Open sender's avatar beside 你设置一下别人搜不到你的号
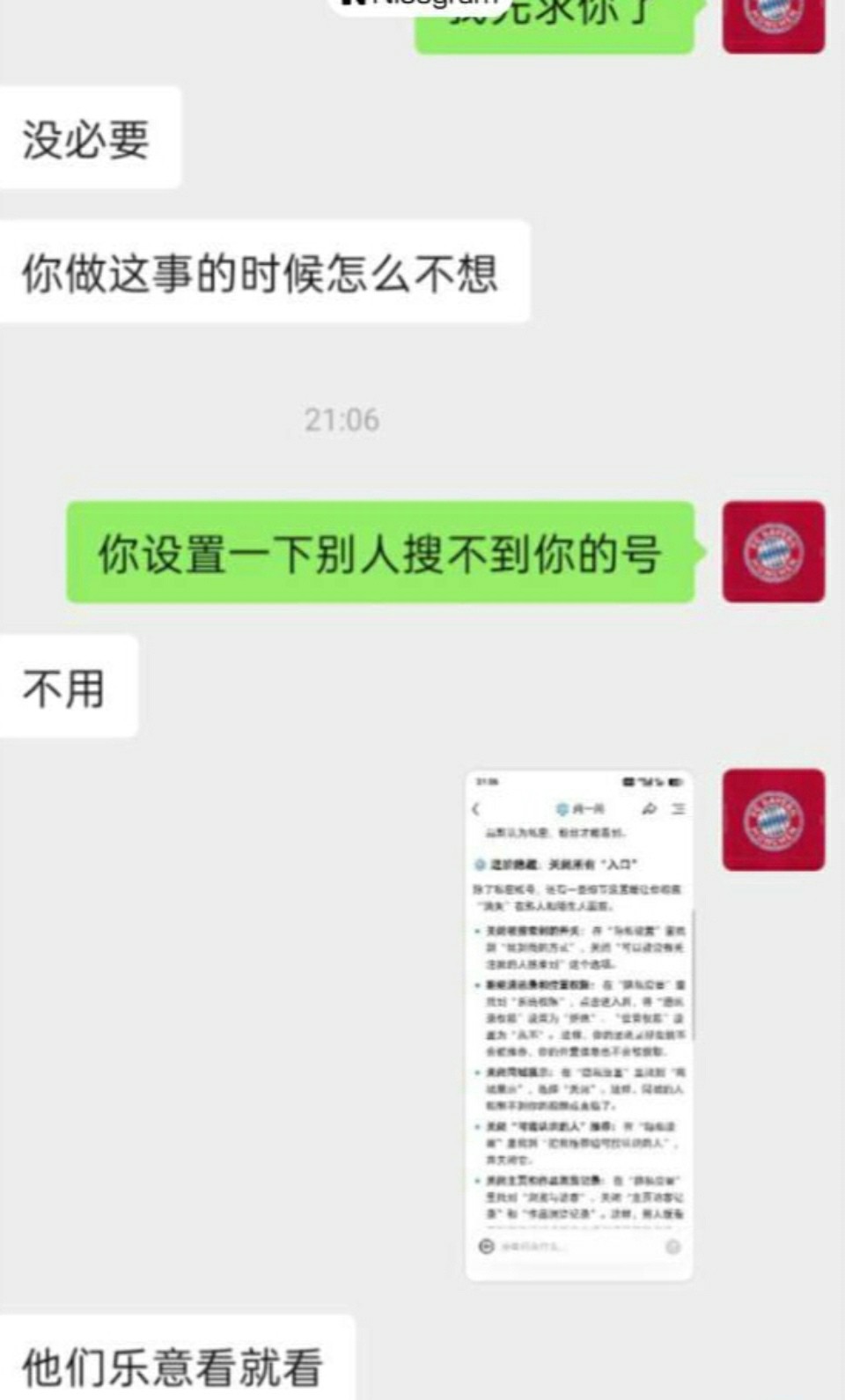The height and width of the screenshot is (1400, 845). click(x=773, y=552)
